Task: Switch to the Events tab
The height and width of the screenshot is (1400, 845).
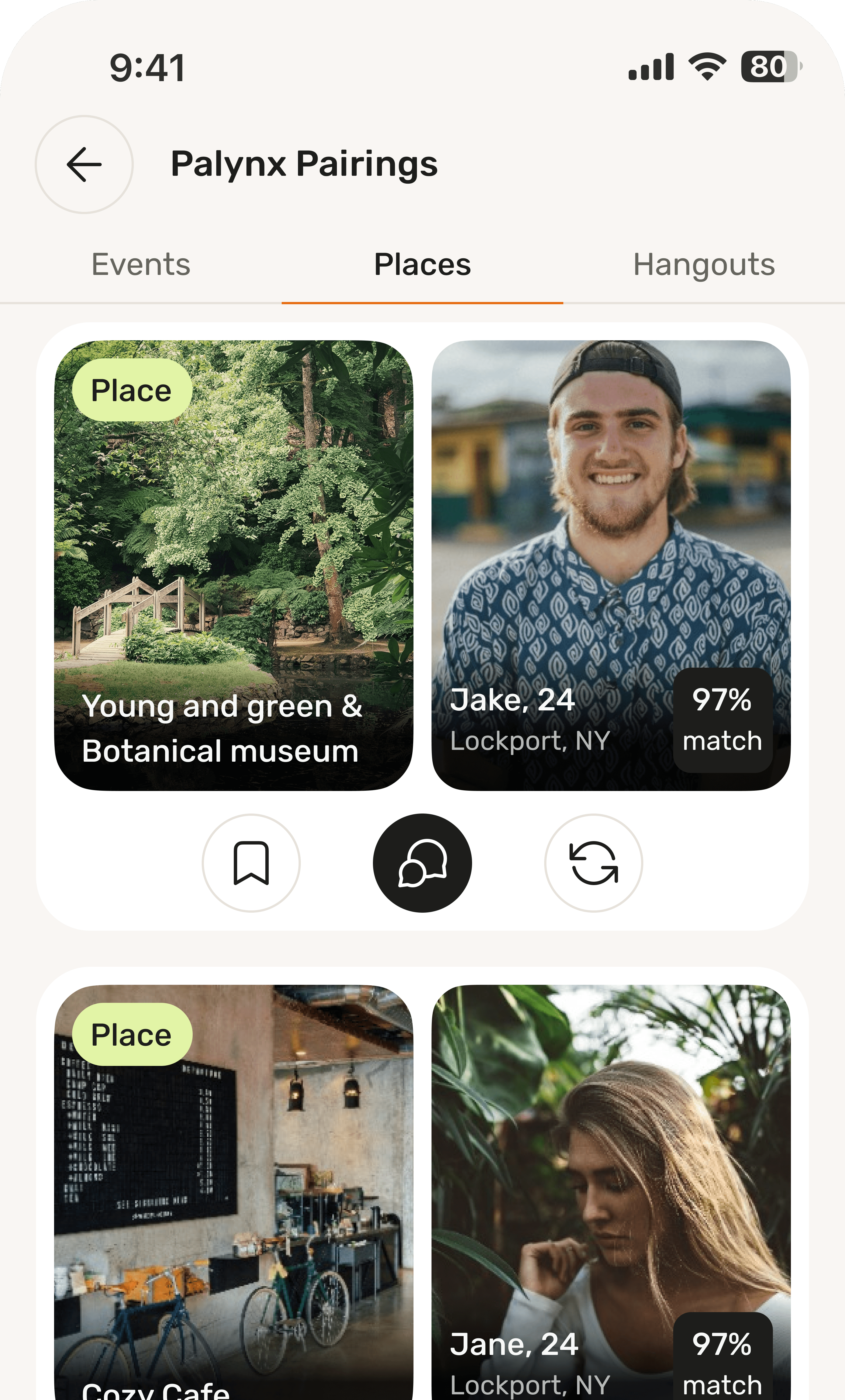Action: click(141, 265)
